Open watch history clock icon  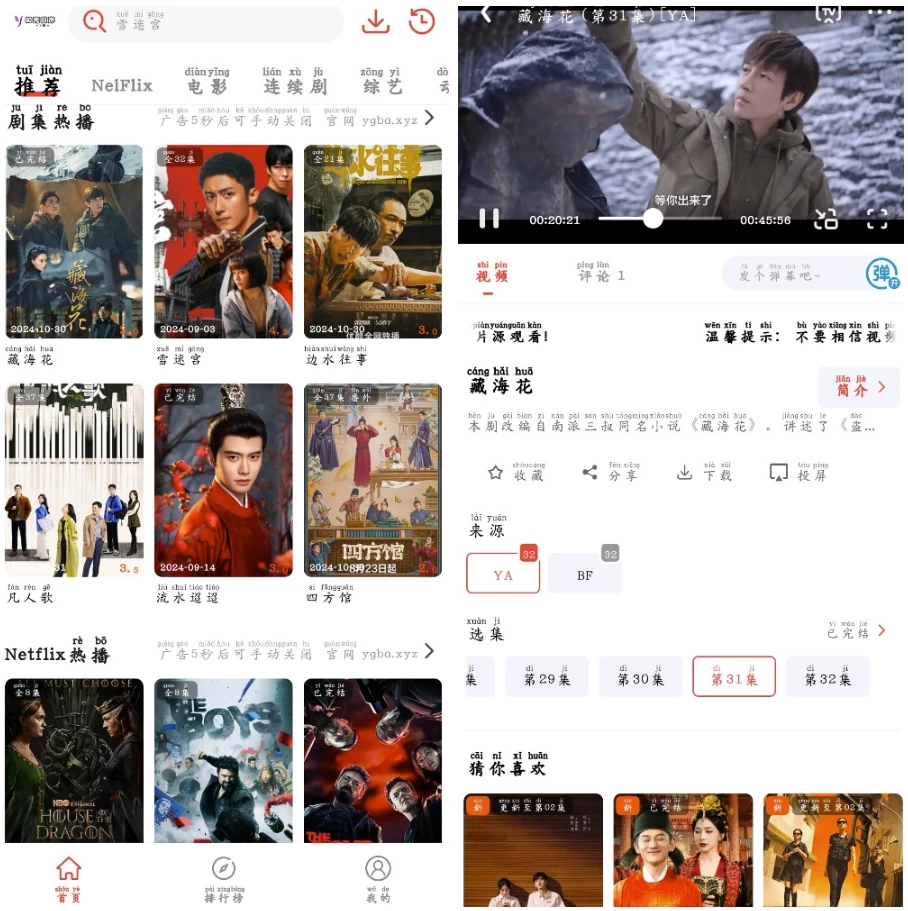(x=422, y=21)
